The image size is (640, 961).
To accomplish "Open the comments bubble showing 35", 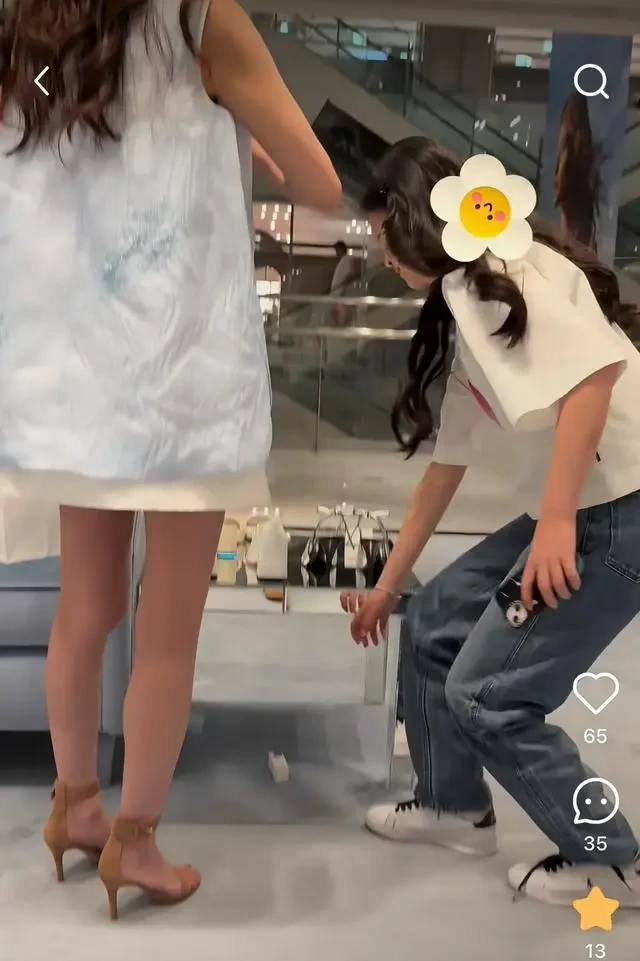I will click(x=595, y=801).
